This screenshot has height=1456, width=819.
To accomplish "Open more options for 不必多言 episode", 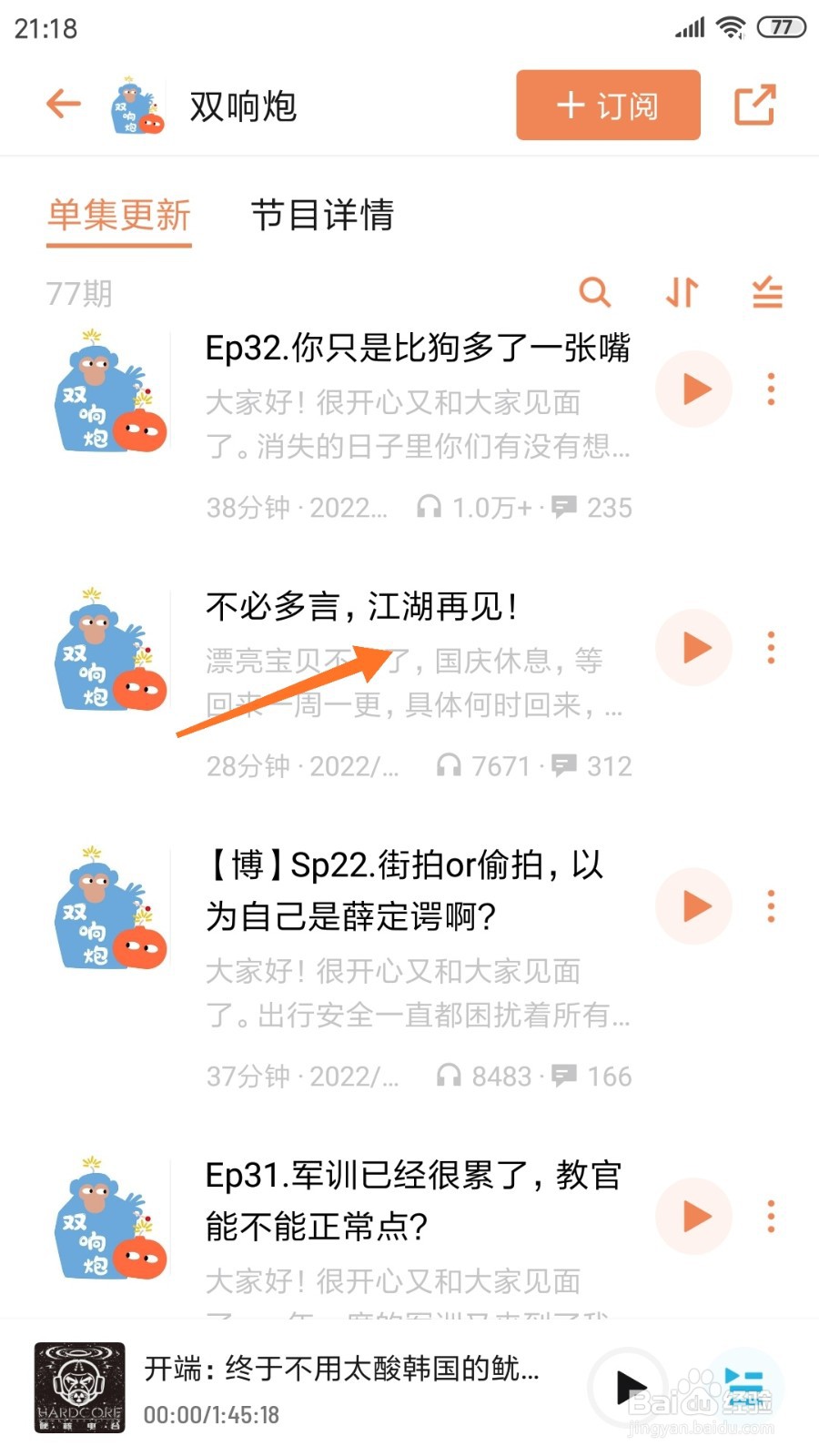I will (770, 648).
